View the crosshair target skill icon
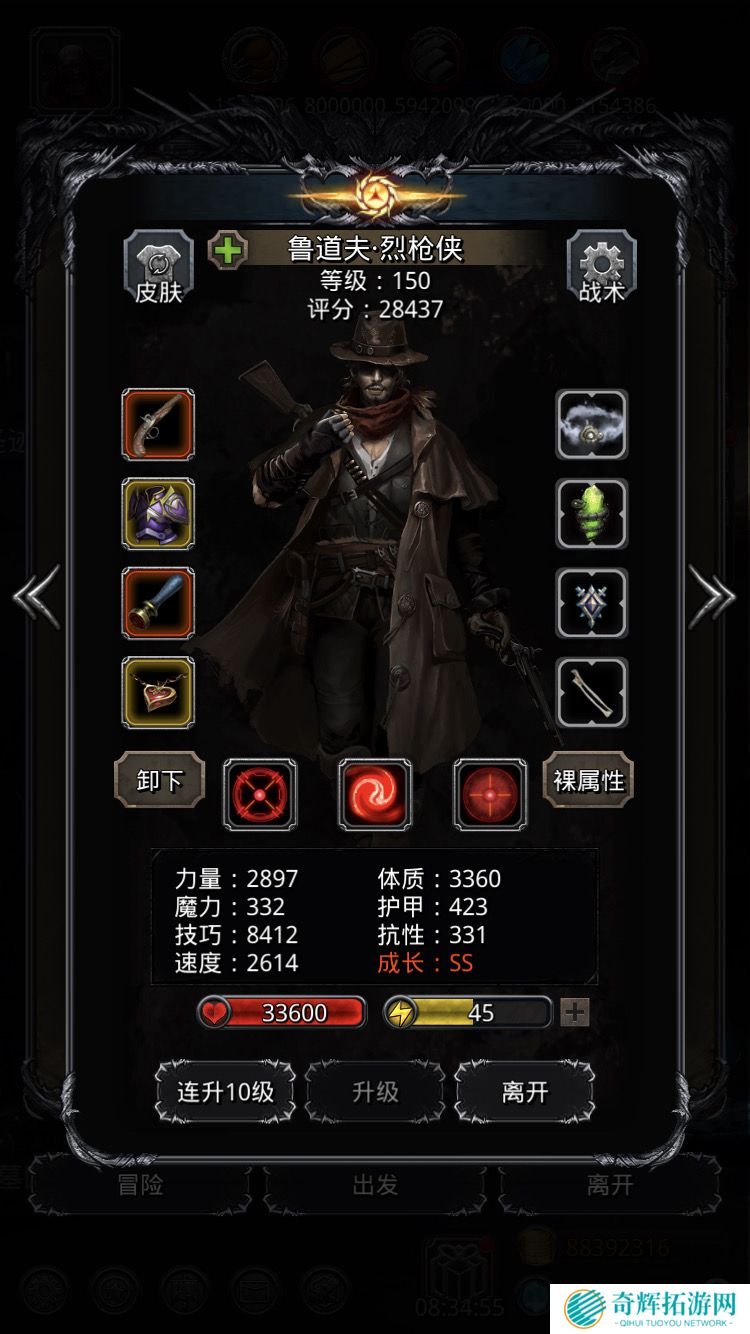This screenshot has width=750, height=1334. (x=260, y=794)
